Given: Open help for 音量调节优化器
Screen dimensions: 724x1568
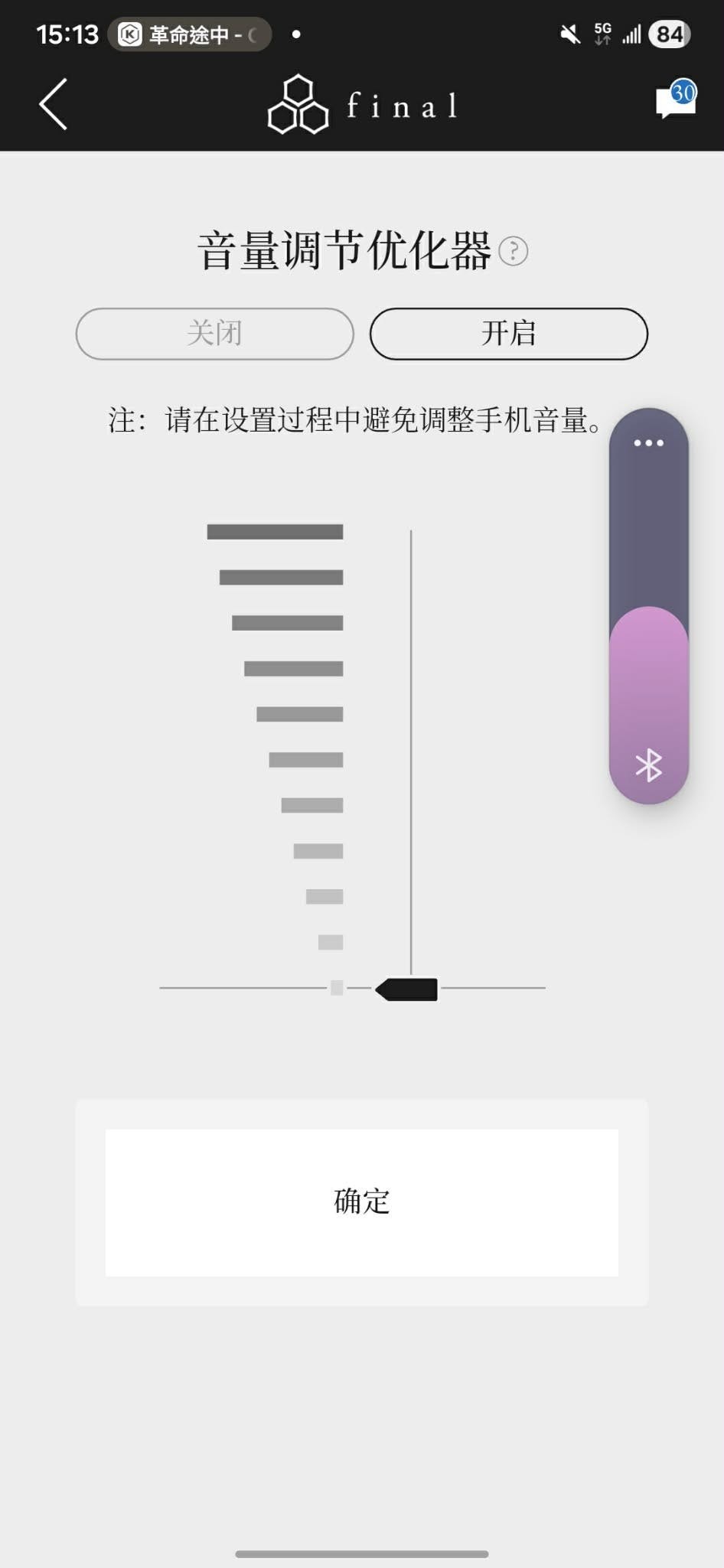Looking at the screenshot, I should 513,251.
